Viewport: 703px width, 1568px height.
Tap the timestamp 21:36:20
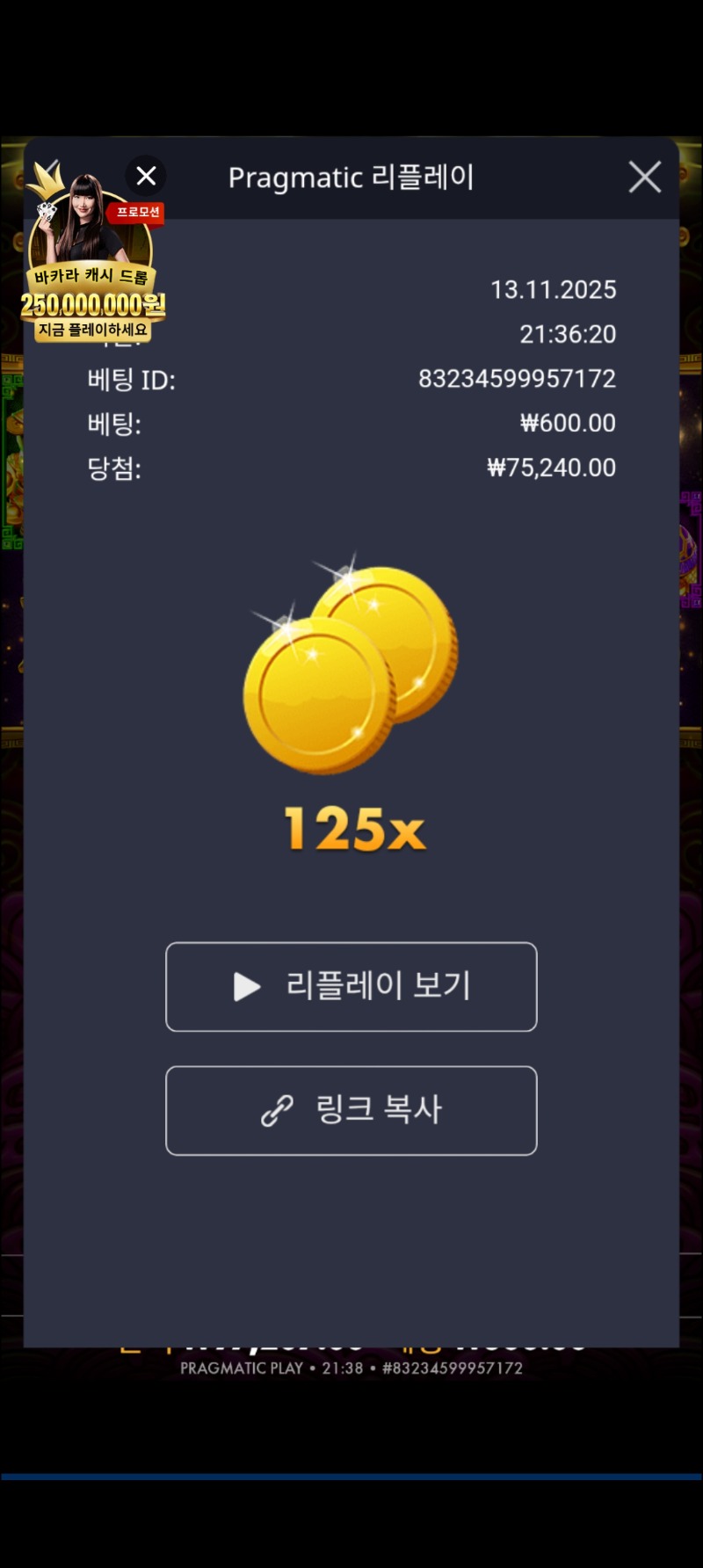click(x=567, y=334)
